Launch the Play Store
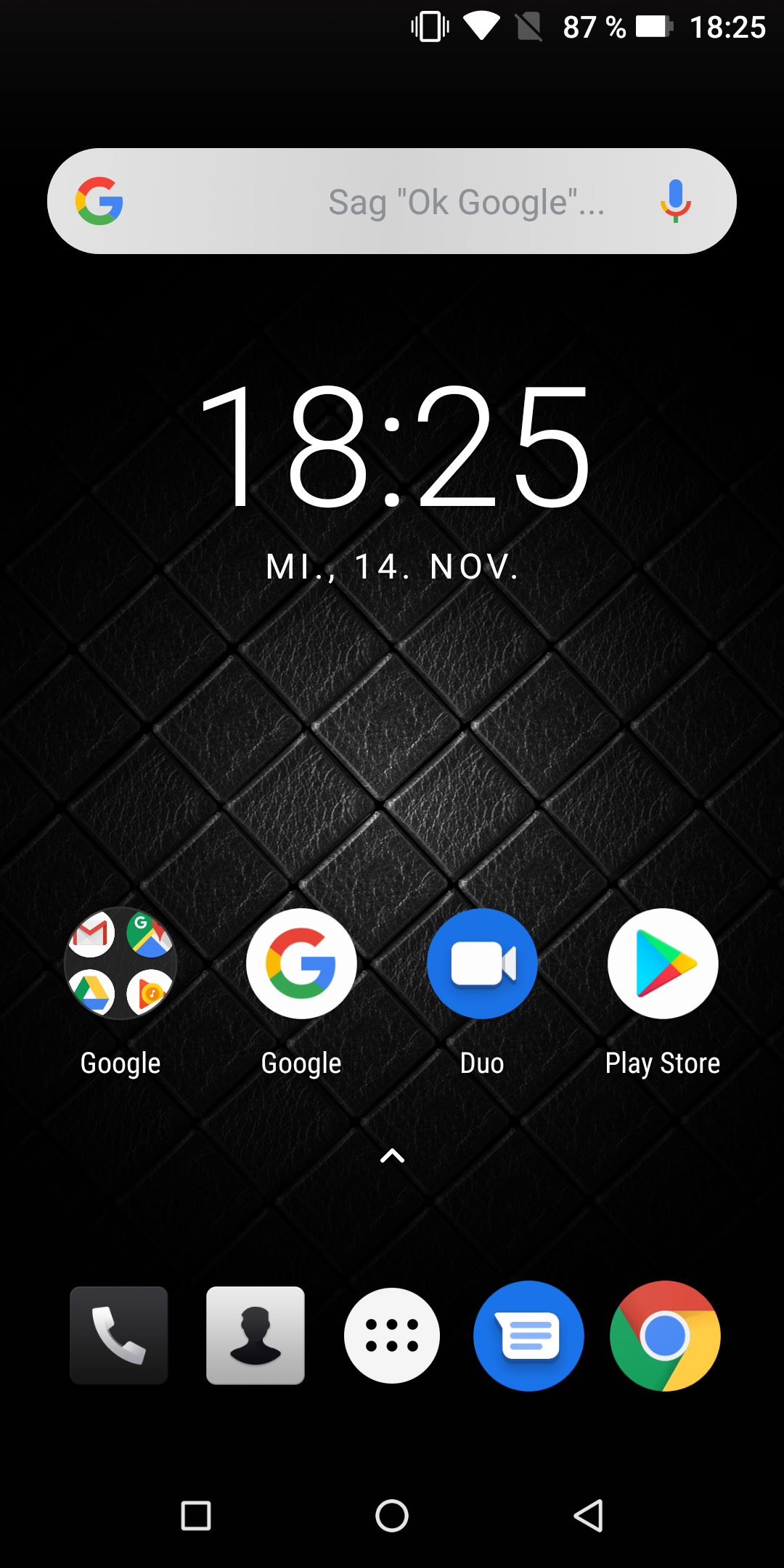Screen dimensions: 784x1568 (x=663, y=964)
